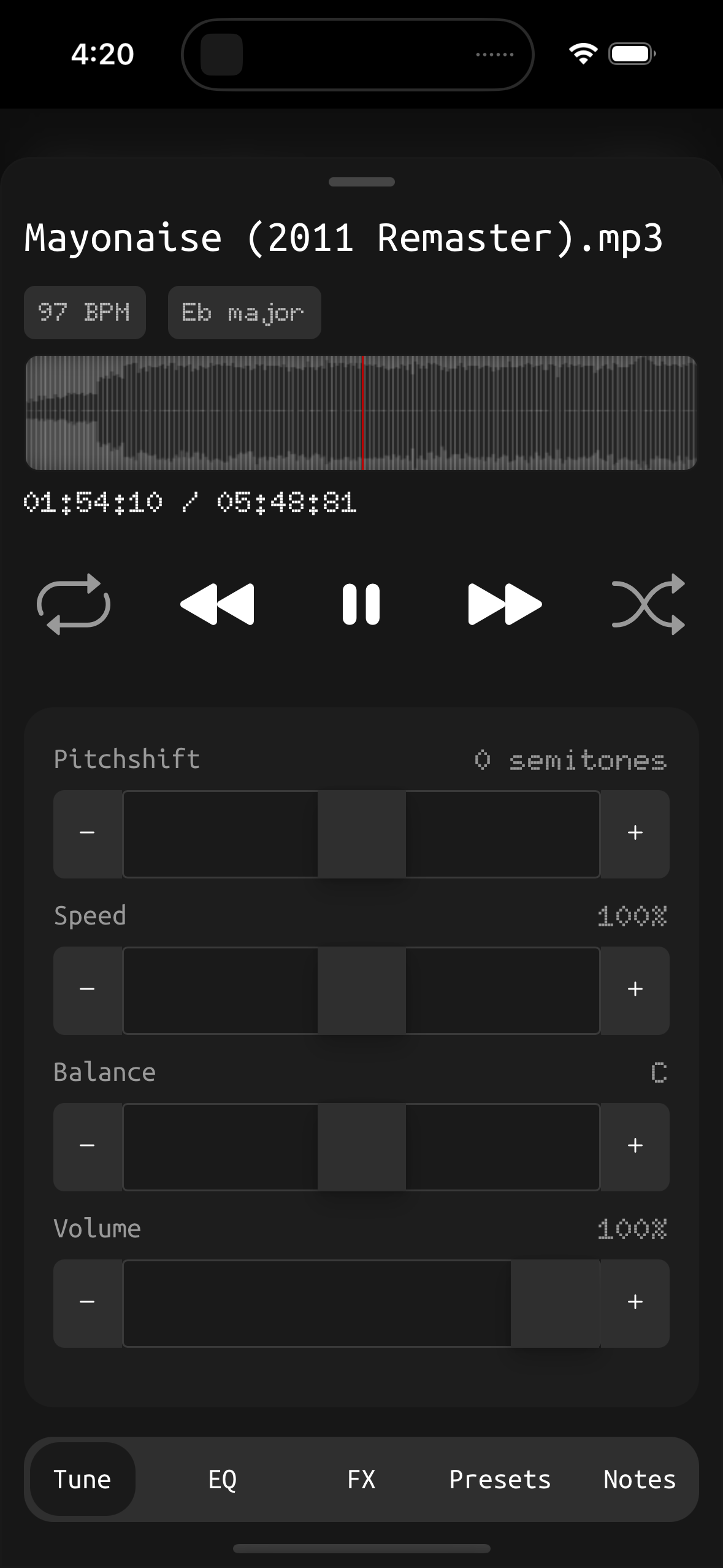Toggle the shuffle icon
This screenshot has height=1568, width=723.
(648, 604)
